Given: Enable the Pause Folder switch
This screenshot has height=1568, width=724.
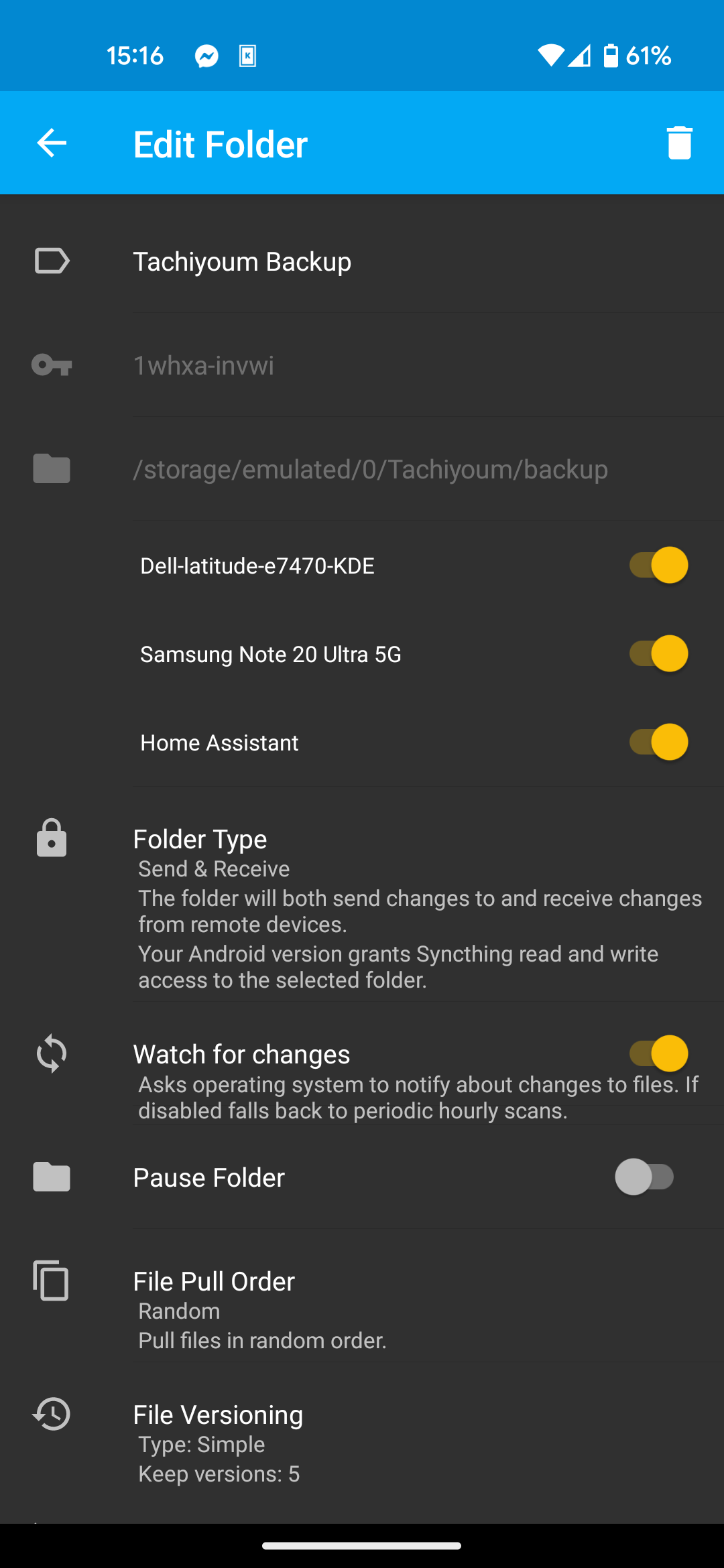Looking at the screenshot, I should 644,1177.
